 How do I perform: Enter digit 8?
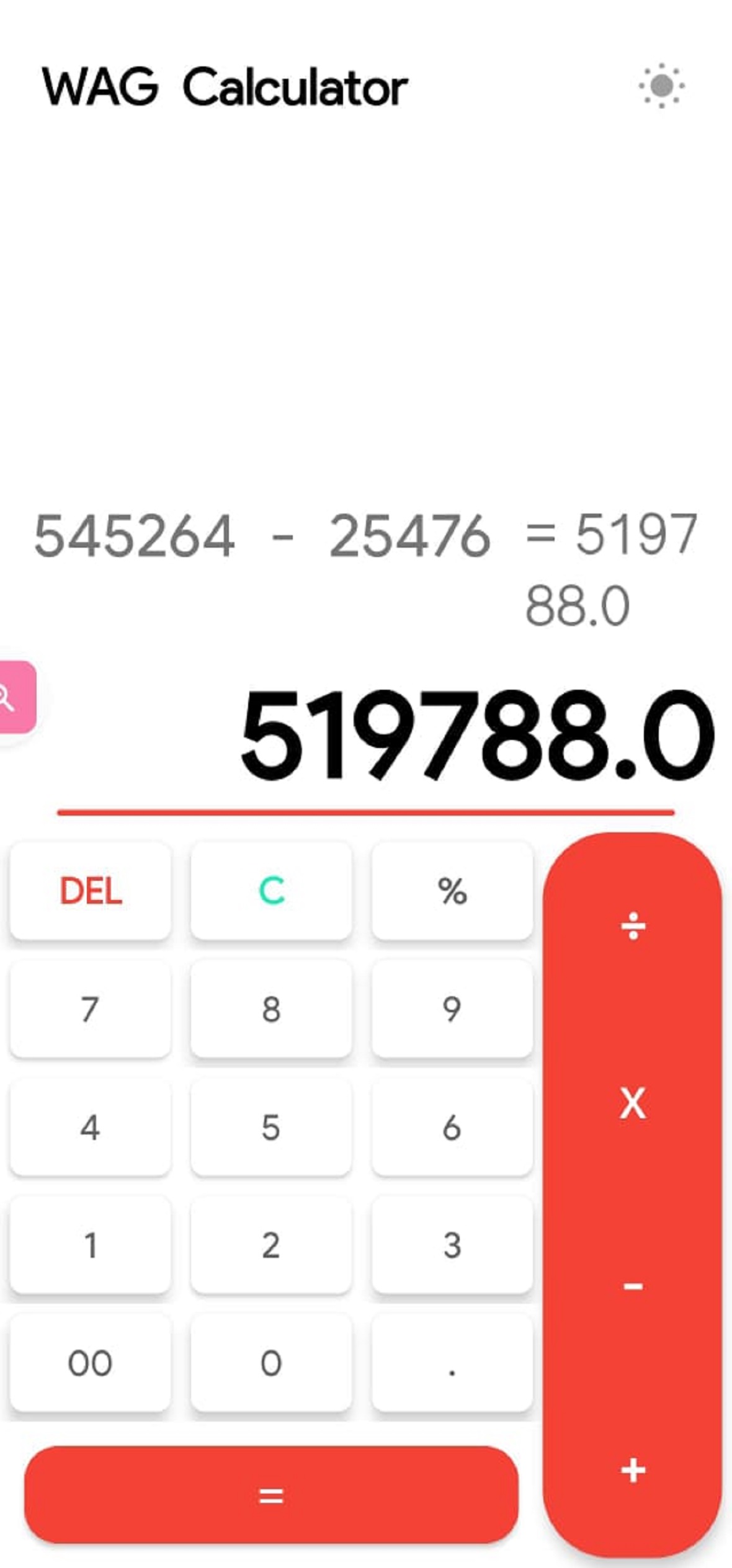point(271,1009)
